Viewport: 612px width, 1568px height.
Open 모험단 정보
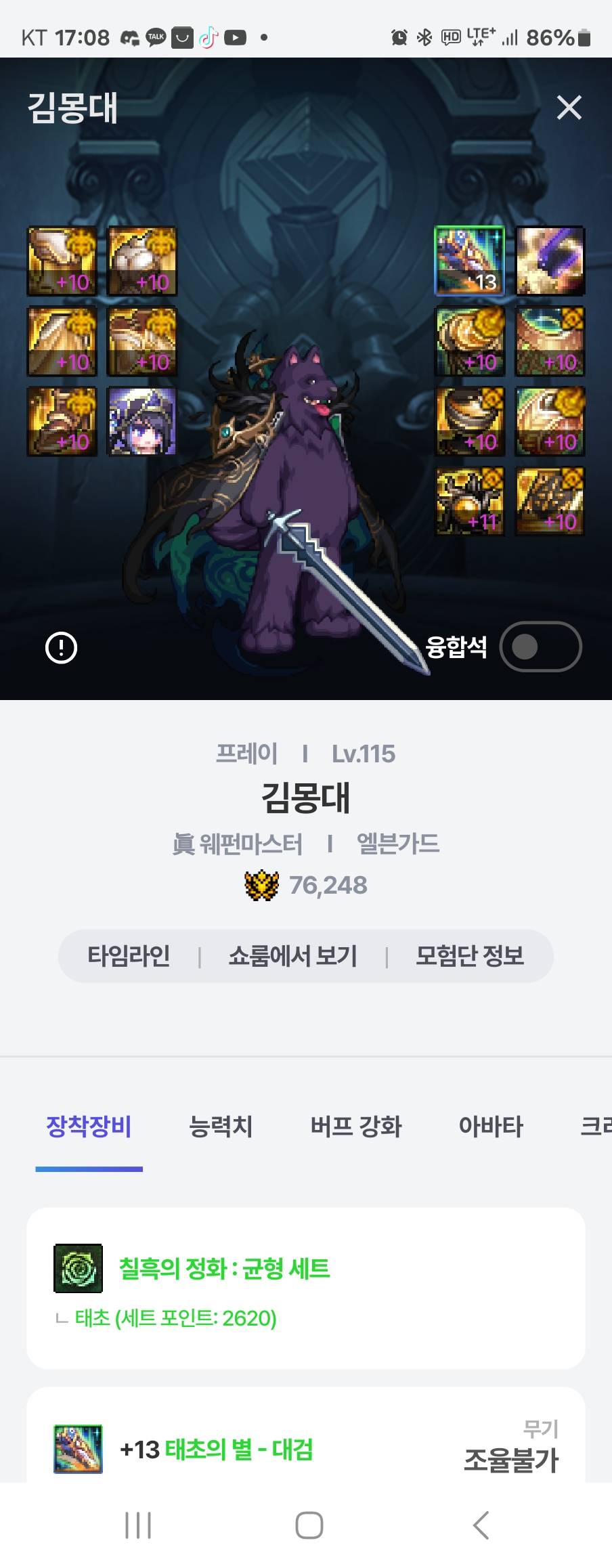point(470,956)
